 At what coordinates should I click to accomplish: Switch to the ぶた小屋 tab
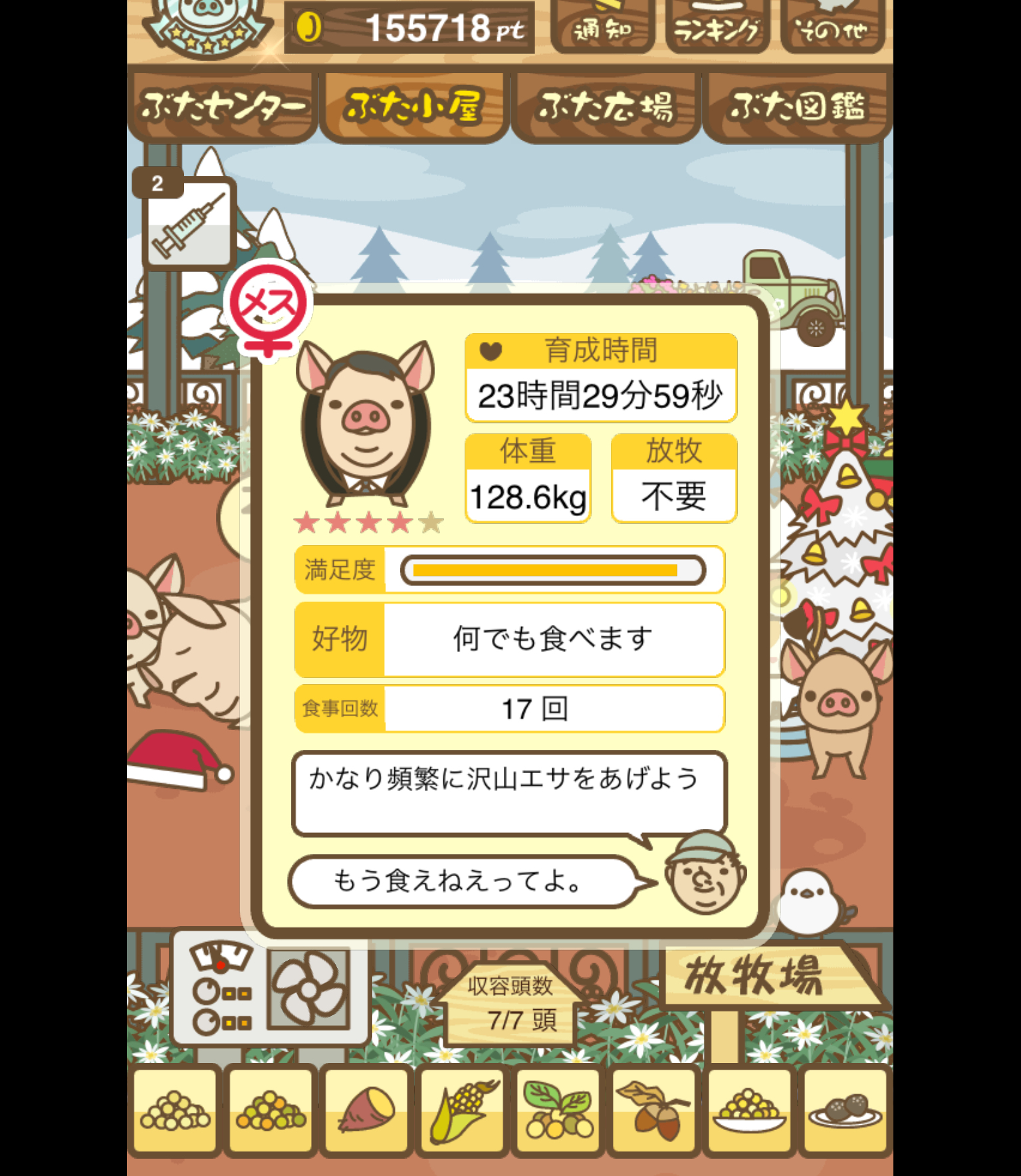pyautogui.click(x=414, y=108)
